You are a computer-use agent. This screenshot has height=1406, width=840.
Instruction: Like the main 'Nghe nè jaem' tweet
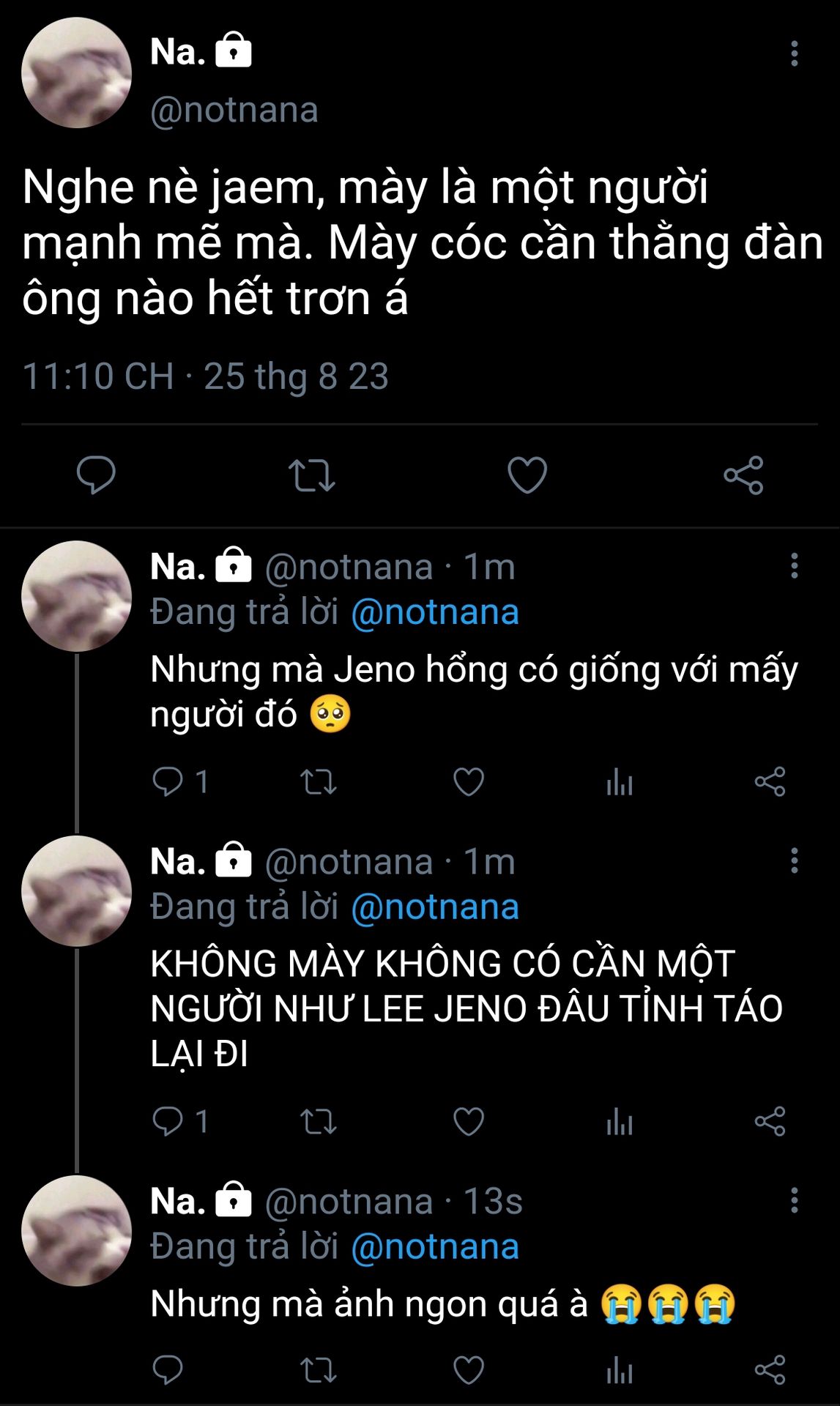[527, 475]
